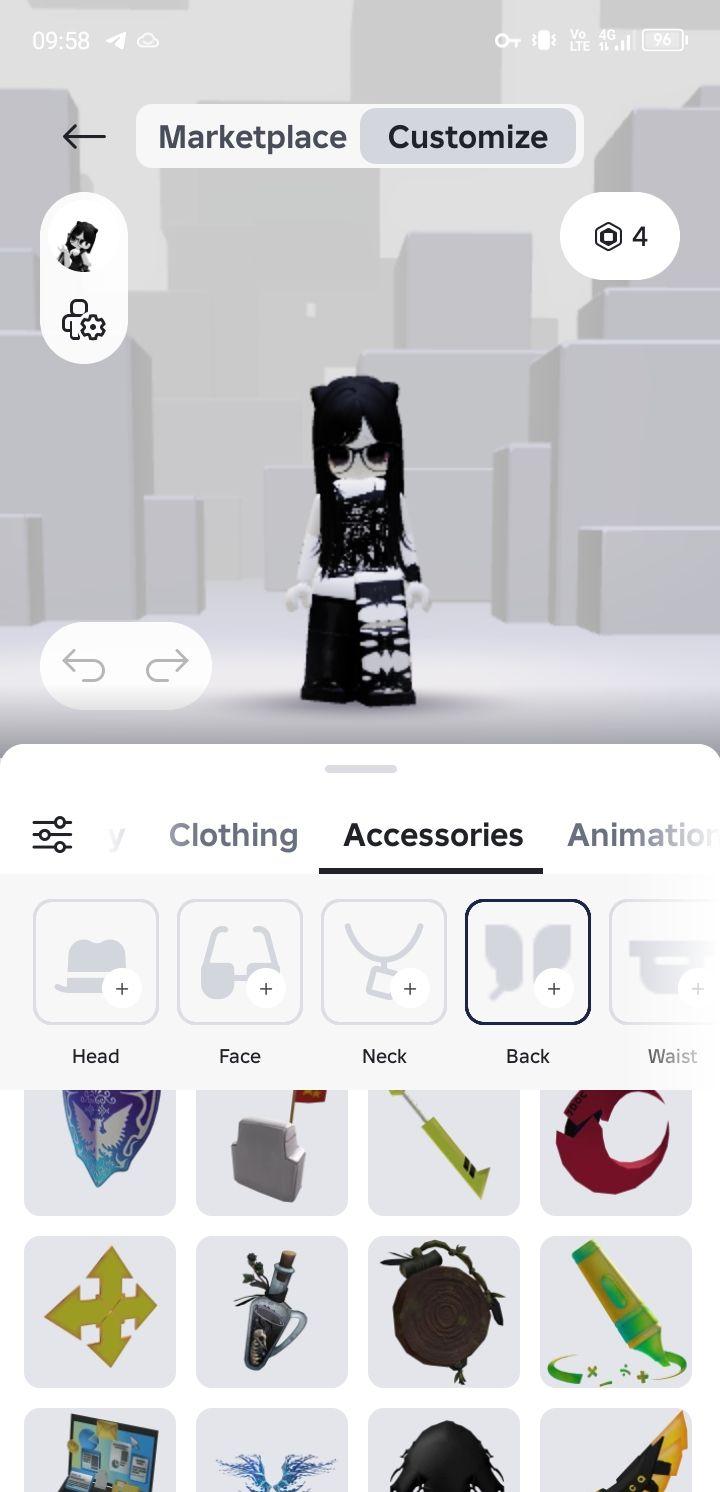720x1492 pixels.
Task: Choose the Face accessory slot
Action: tap(240, 962)
